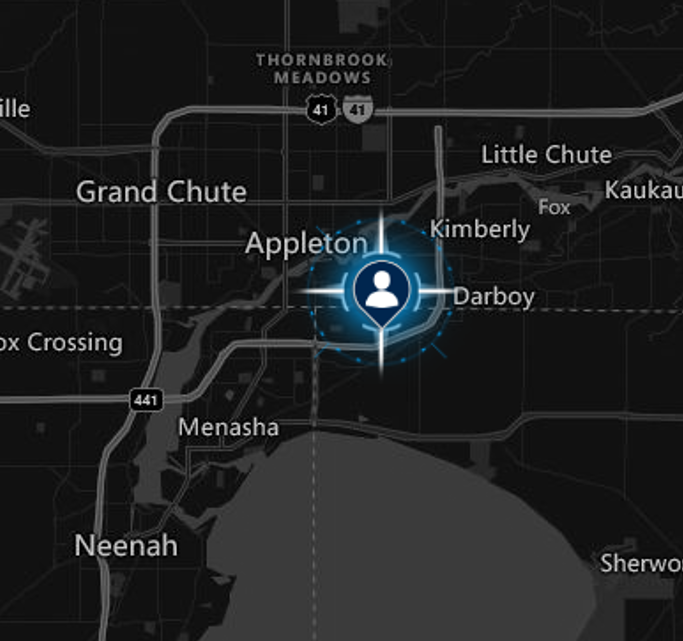Viewport: 683px width, 641px height.
Task: Tap the user location pin near Appleton
Action: pyautogui.click(x=380, y=288)
